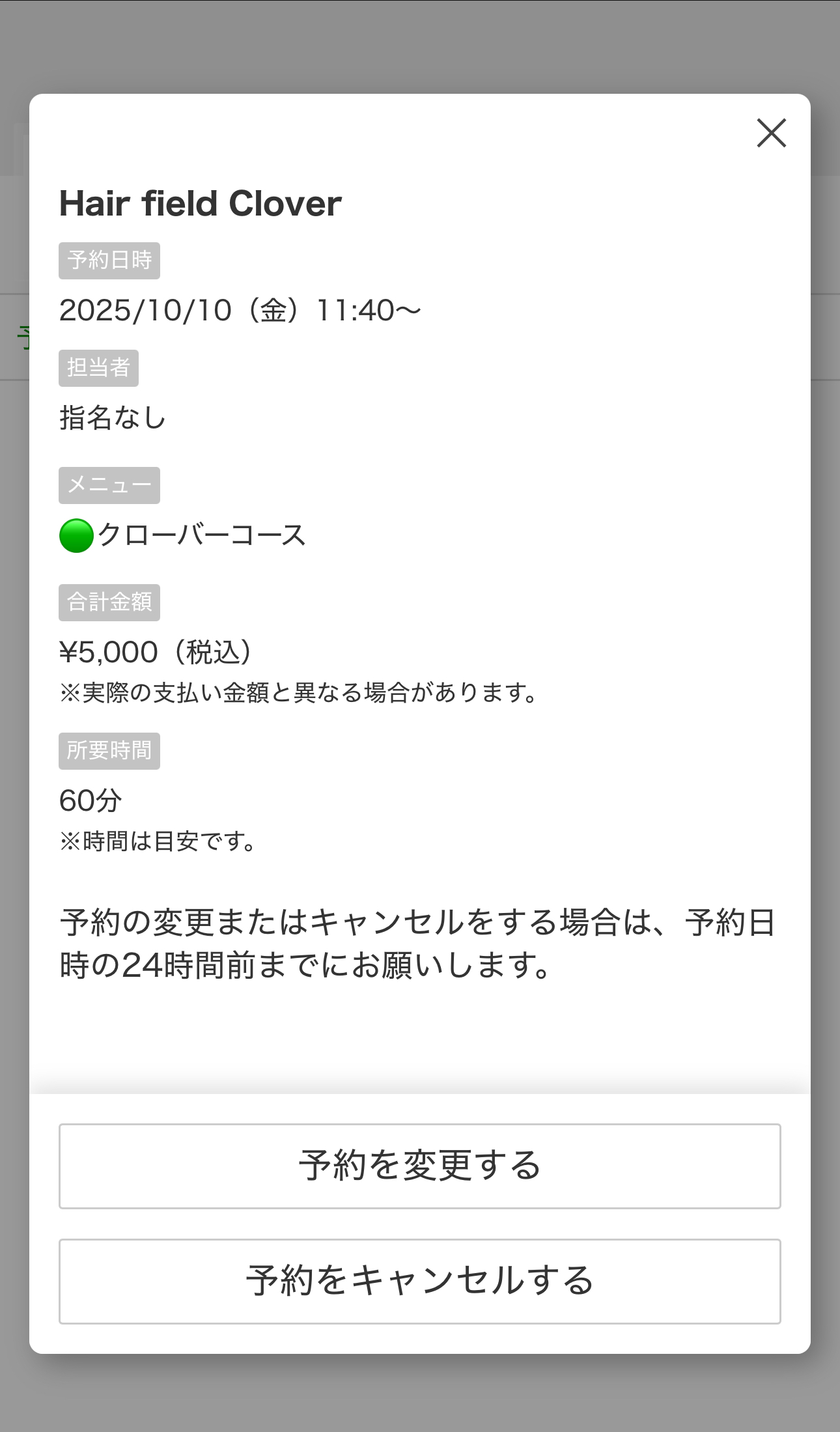Tap 予約をキャンセルする to cancel the reservation

coord(420,1281)
